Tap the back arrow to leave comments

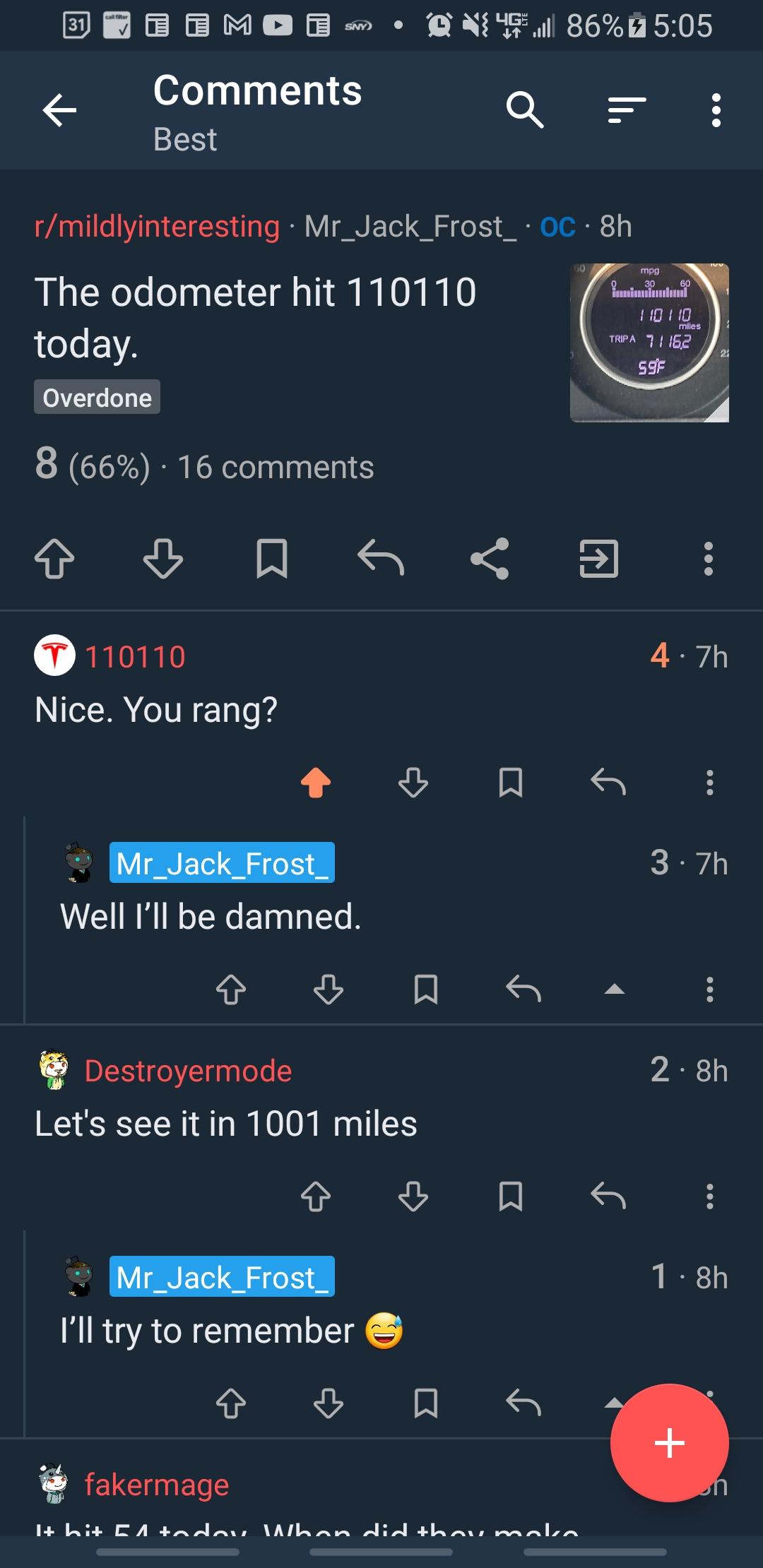pos(59,111)
